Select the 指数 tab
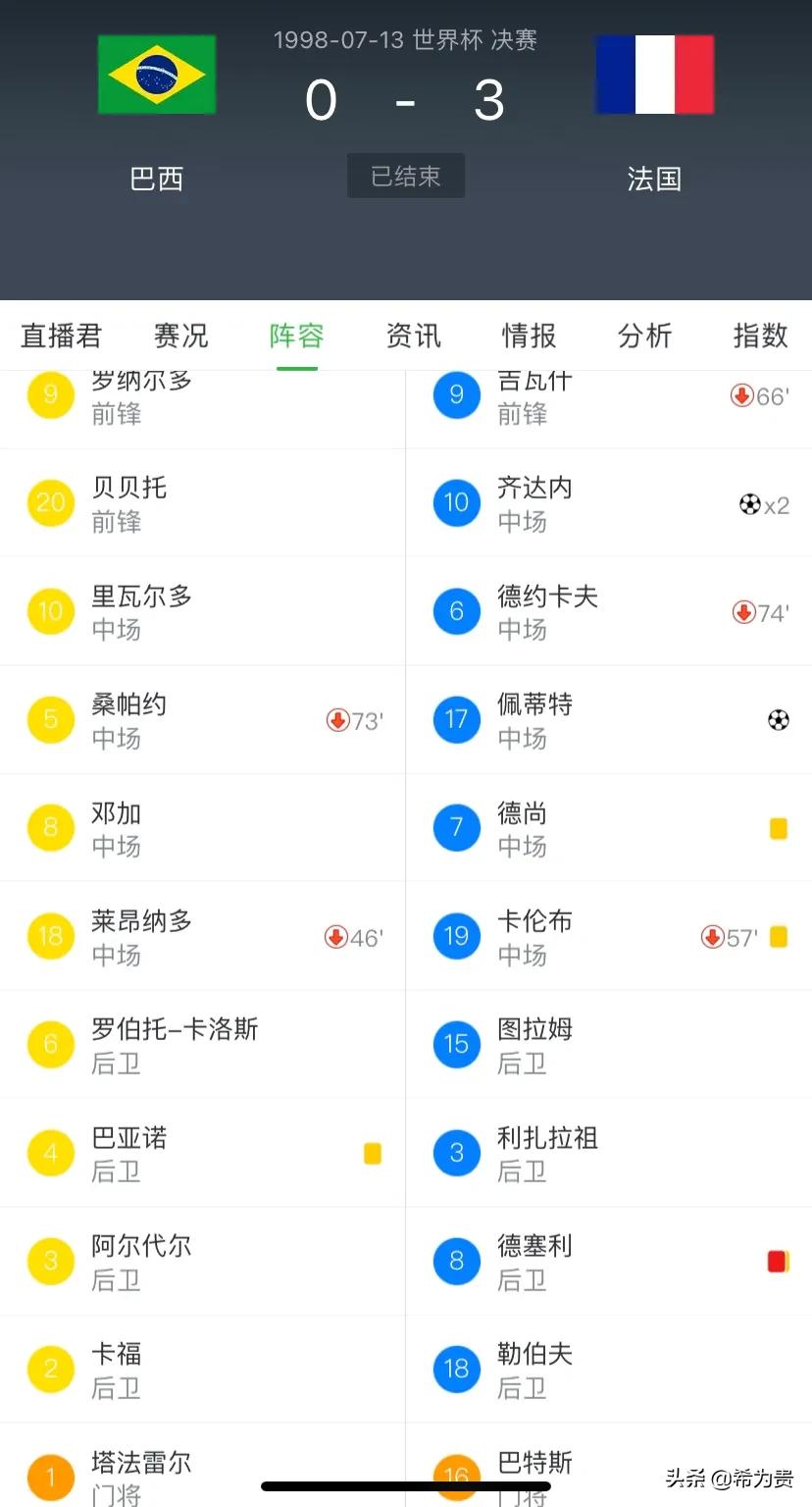 [759, 336]
